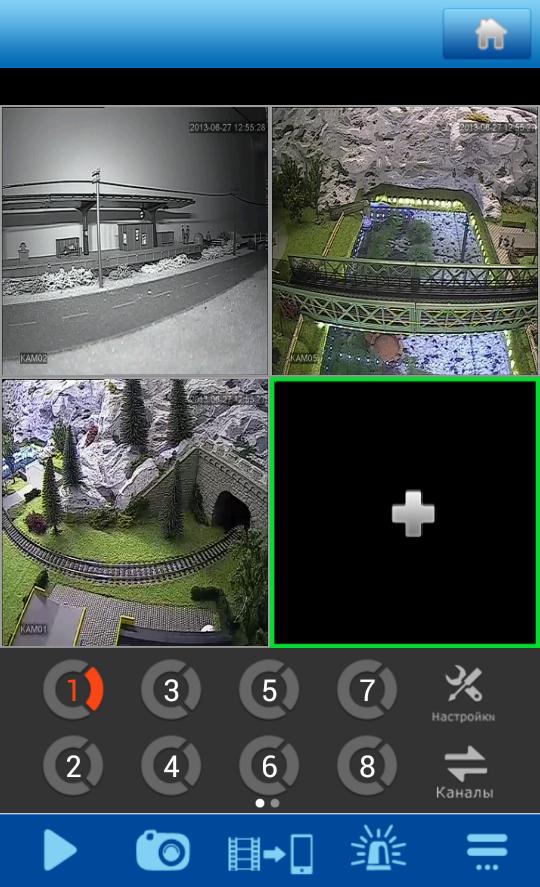540x887 pixels.
Task: Open the more options menu
Action: click(487, 851)
